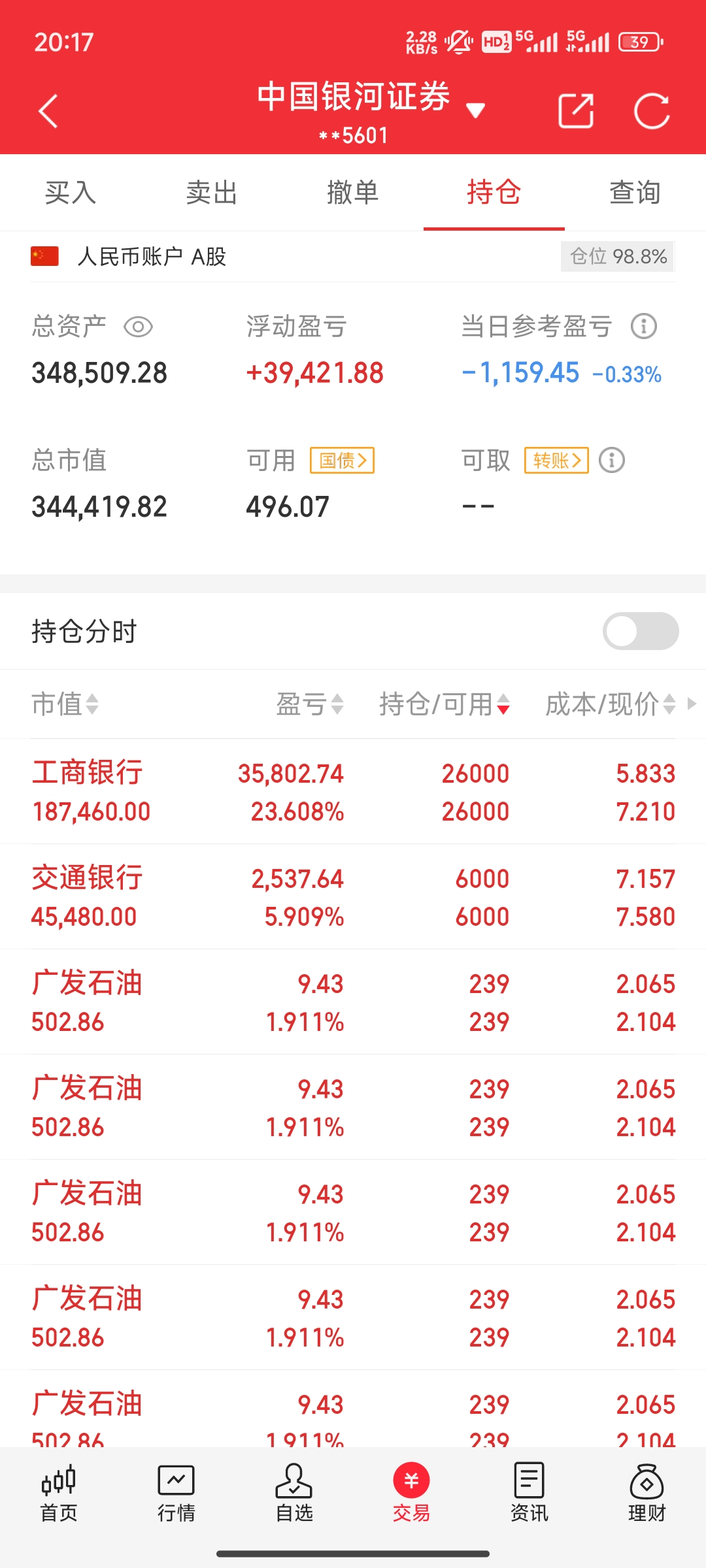Hide total assets with the eye icon
706x1568 pixels.
(138, 327)
